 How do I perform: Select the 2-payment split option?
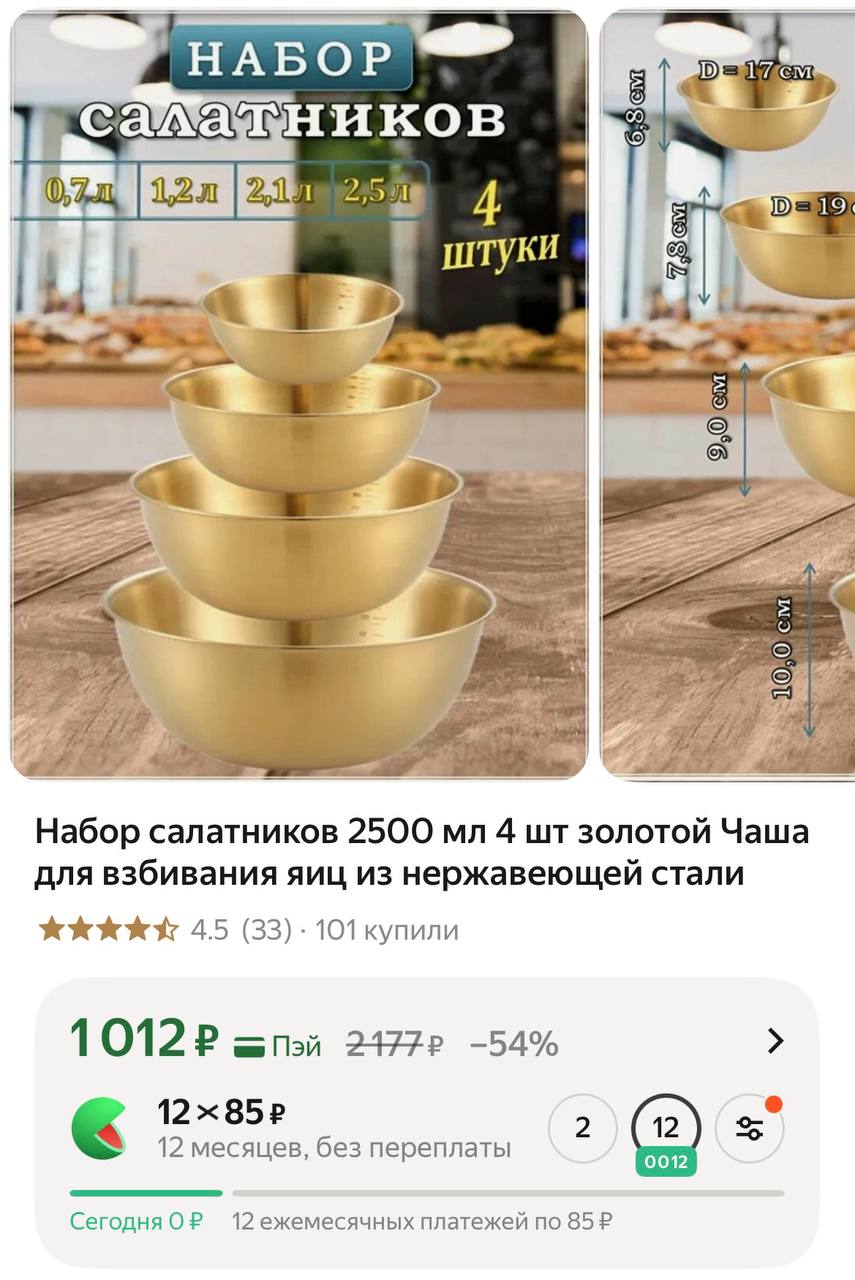coord(582,1129)
